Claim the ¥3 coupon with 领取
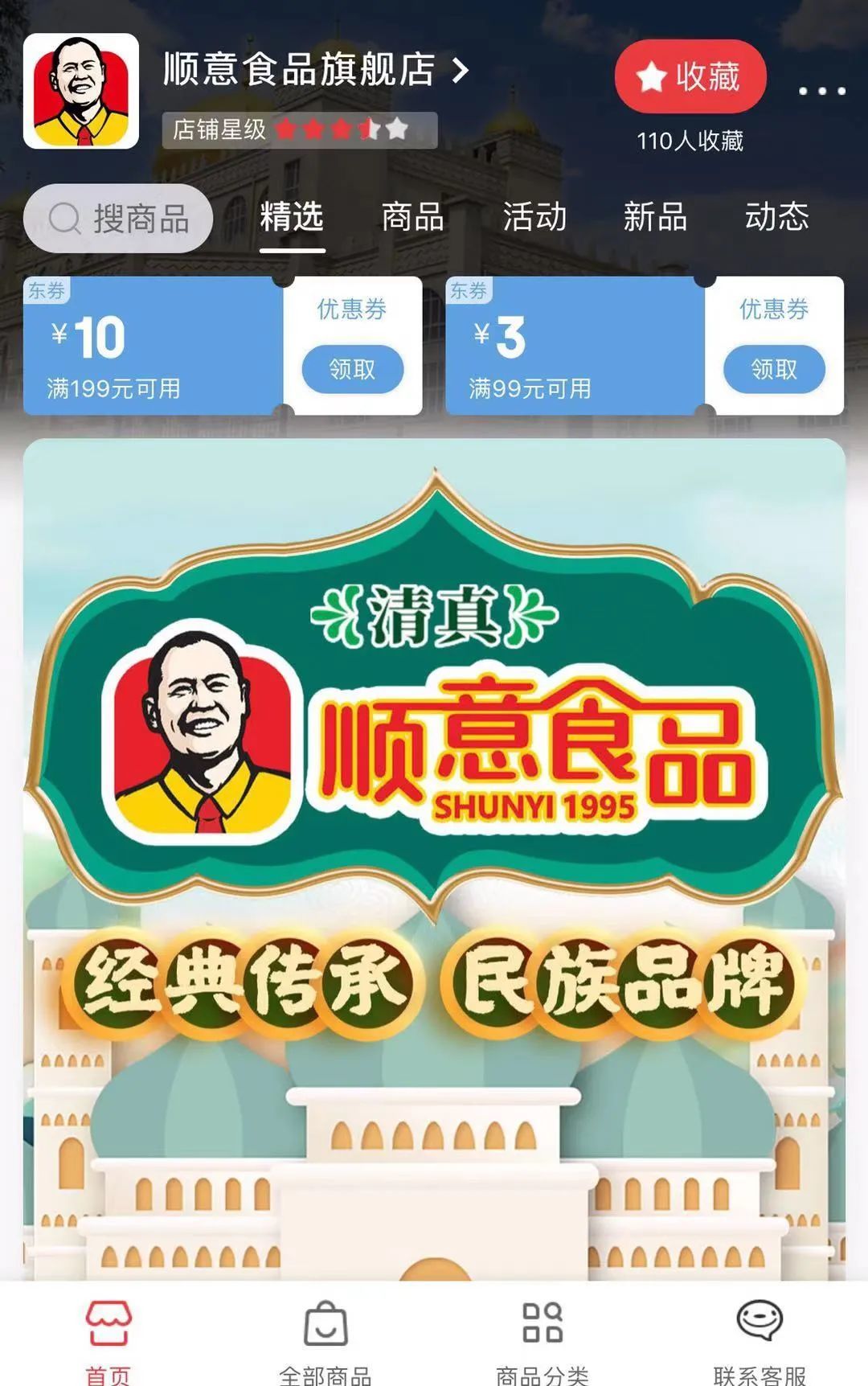The image size is (868, 1386). pos(774,369)
